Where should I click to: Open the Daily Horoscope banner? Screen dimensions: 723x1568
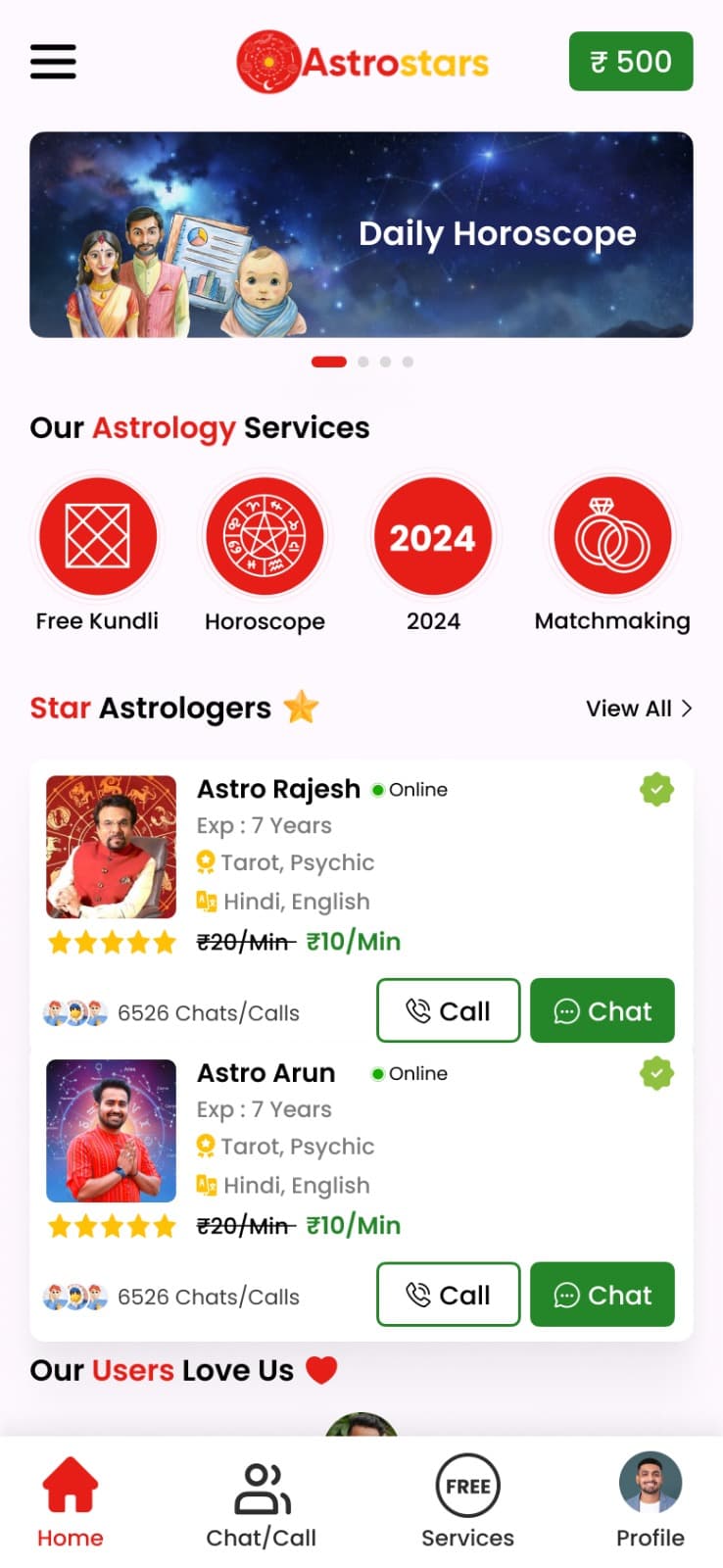click(361, 234)
